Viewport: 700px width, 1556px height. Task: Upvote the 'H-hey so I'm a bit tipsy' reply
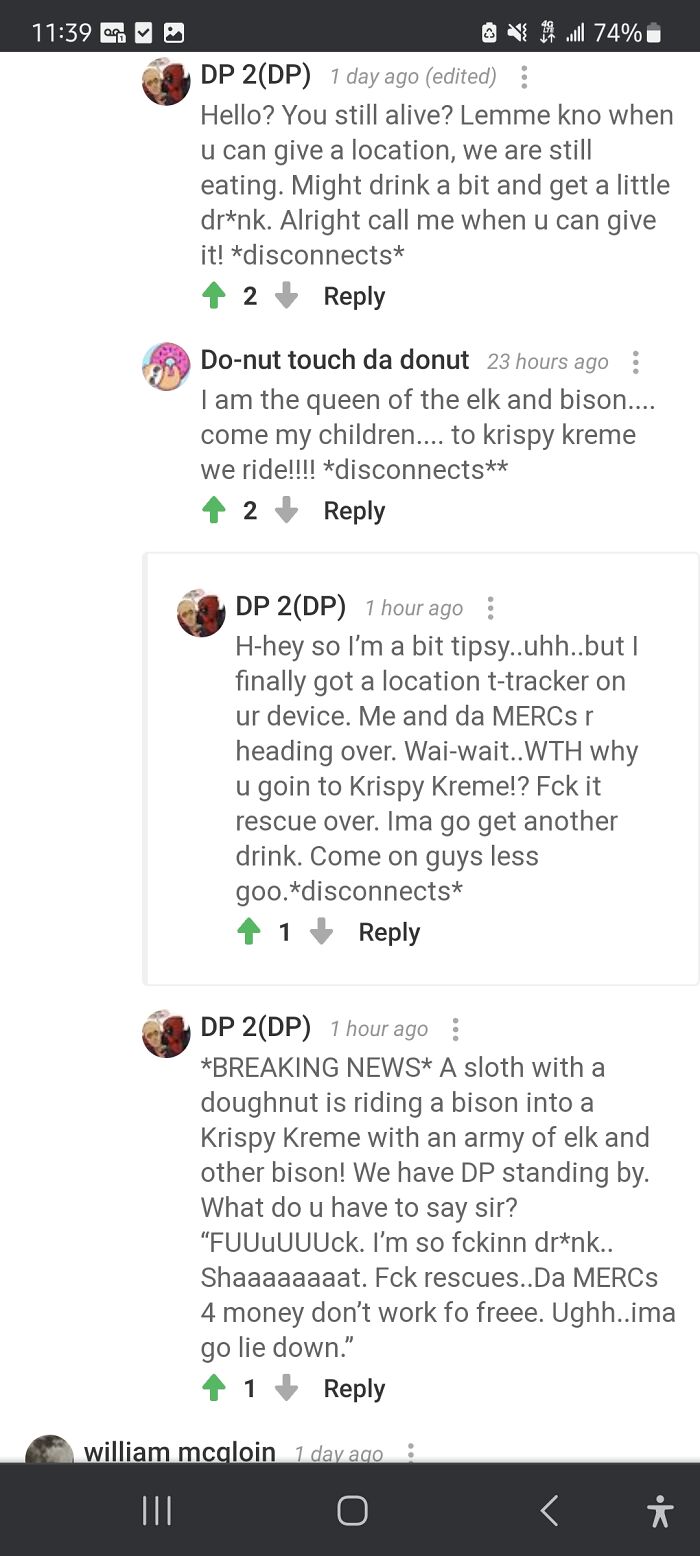click(248, 932)
